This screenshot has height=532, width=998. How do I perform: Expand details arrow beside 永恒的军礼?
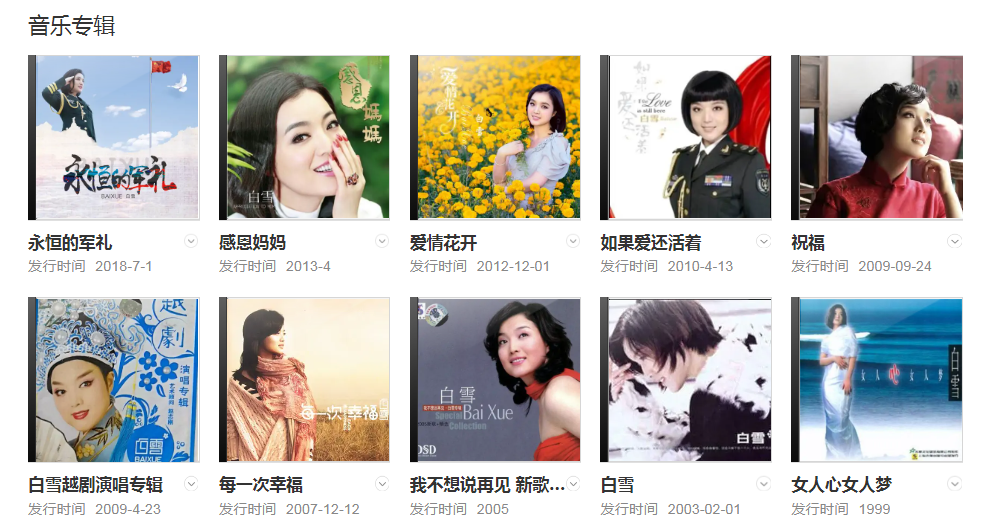pos(191,241)
